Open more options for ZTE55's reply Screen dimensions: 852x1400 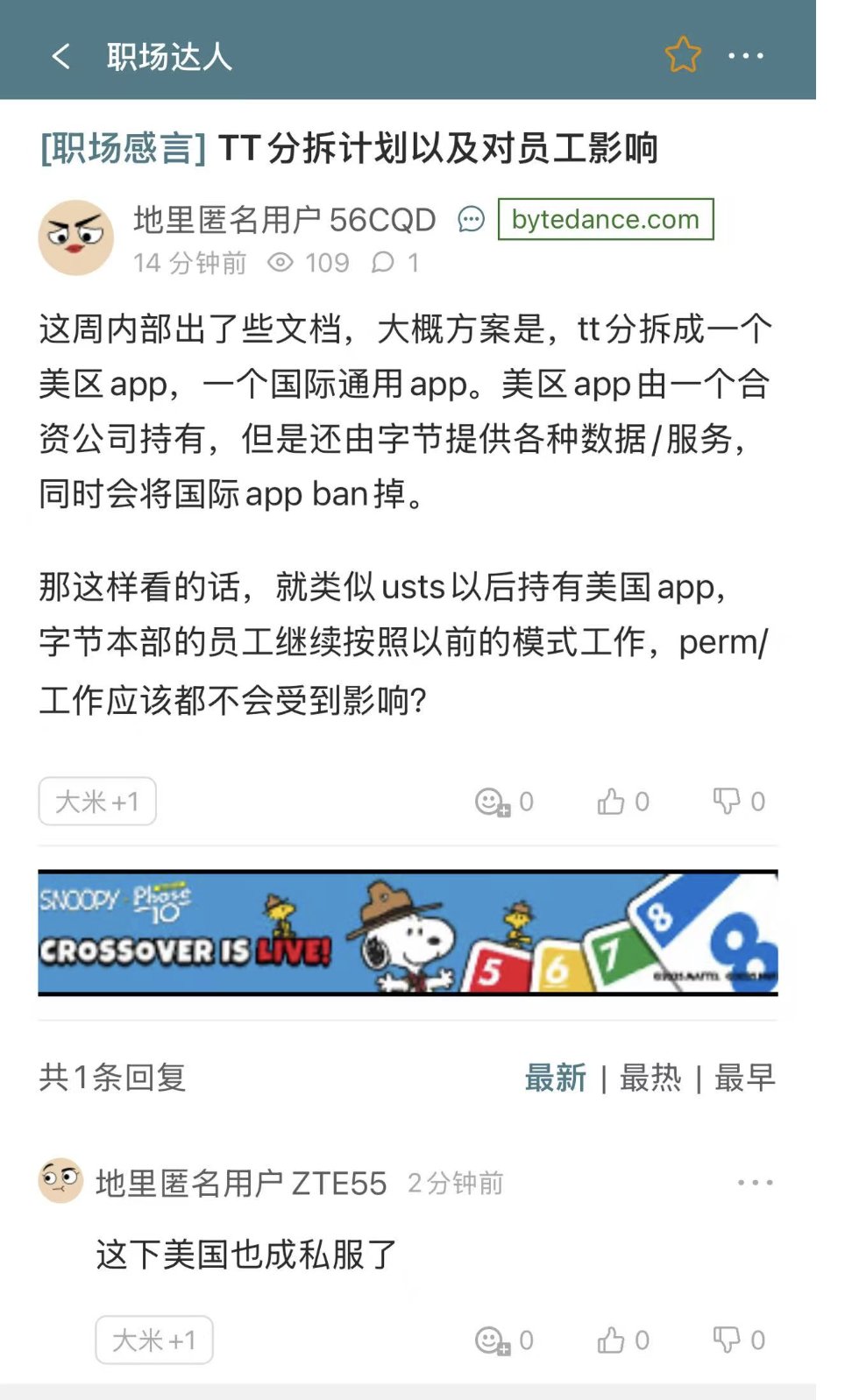point(755,1183)
